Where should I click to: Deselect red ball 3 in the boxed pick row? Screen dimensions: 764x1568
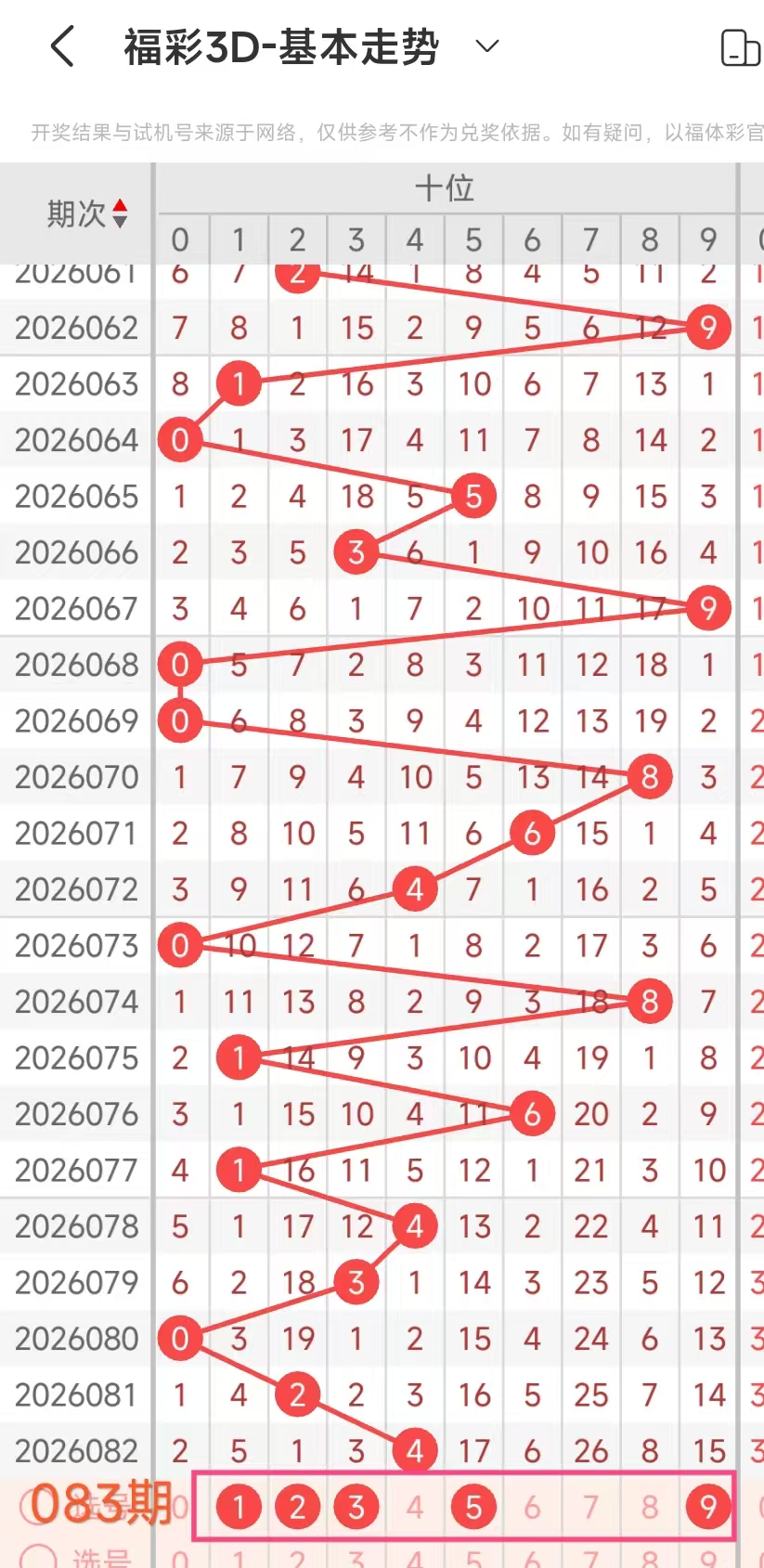(x=356, y=1507)
